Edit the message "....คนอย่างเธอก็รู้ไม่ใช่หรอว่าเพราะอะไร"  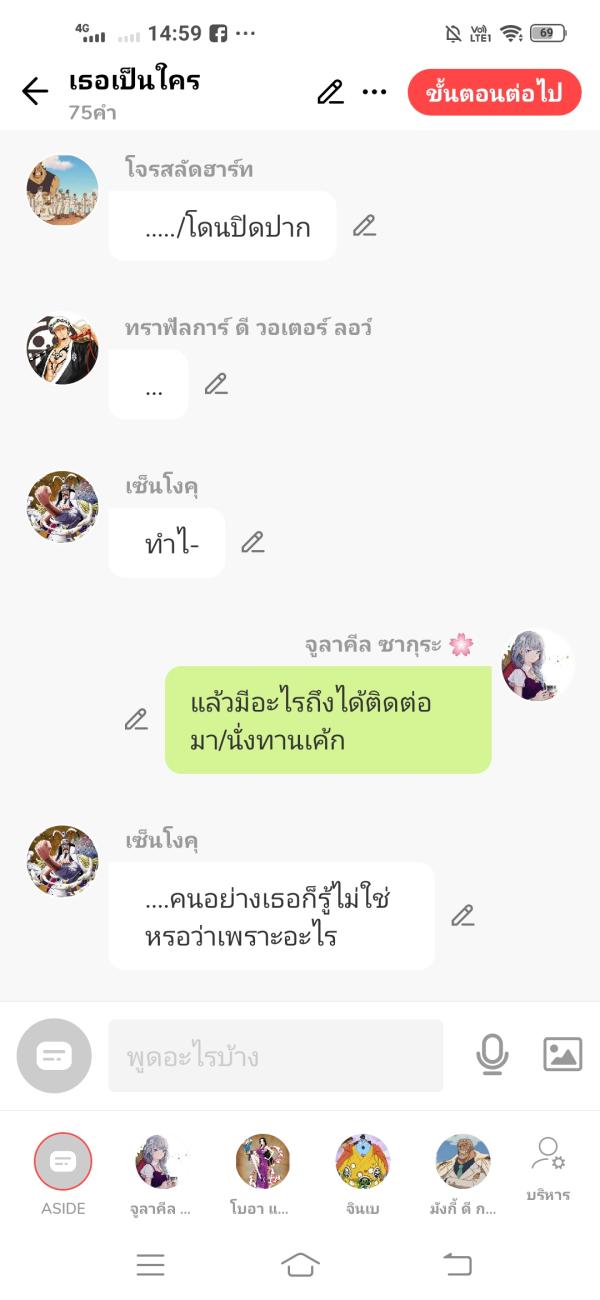(462, 915)
